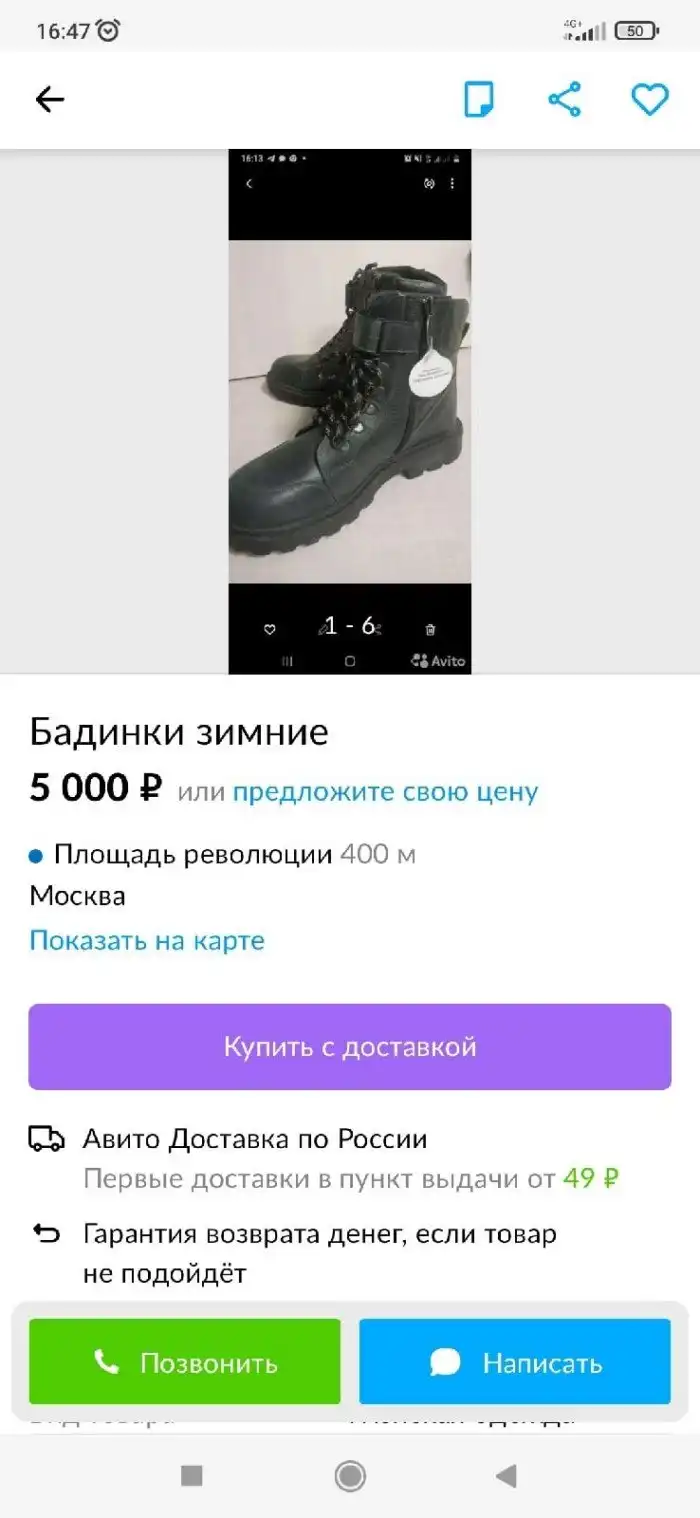Open recent apps square button
700x1518 pixels.
pos(191,1476)
